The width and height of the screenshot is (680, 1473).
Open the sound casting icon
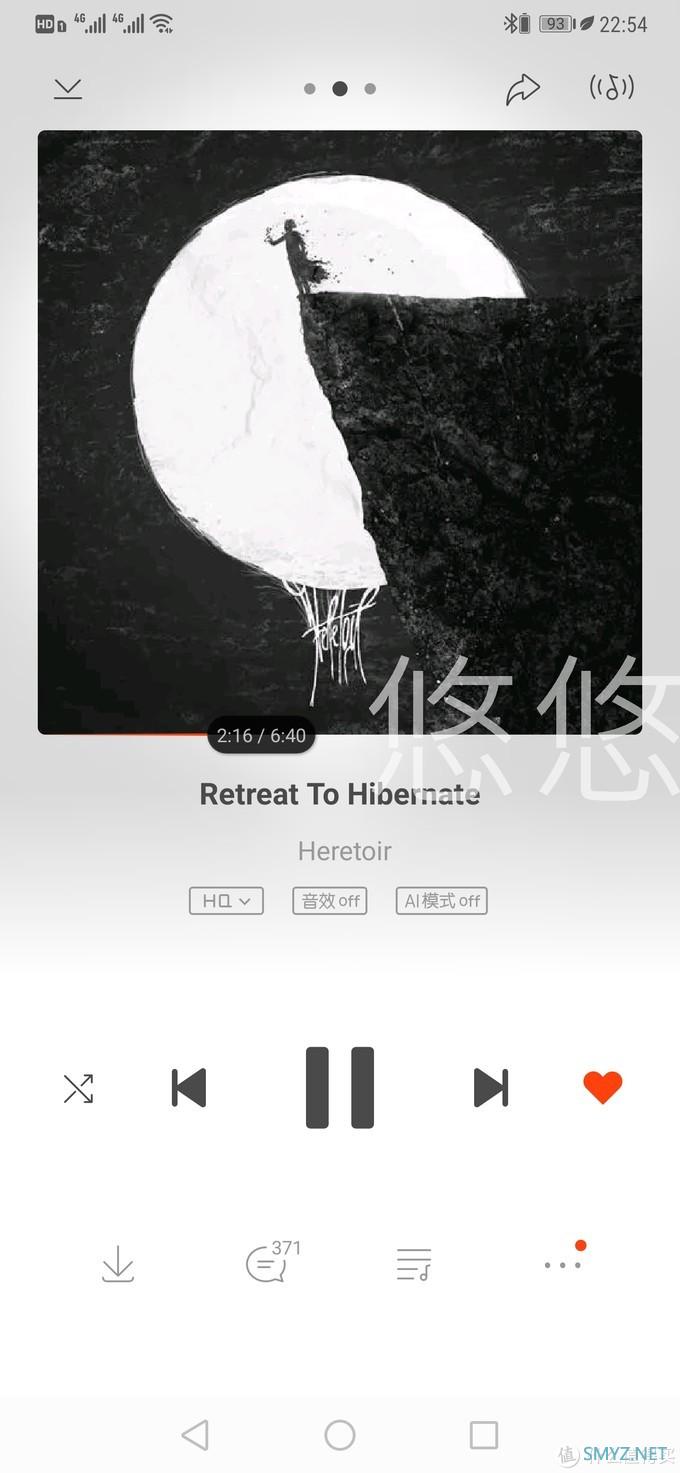click(611, 88)
